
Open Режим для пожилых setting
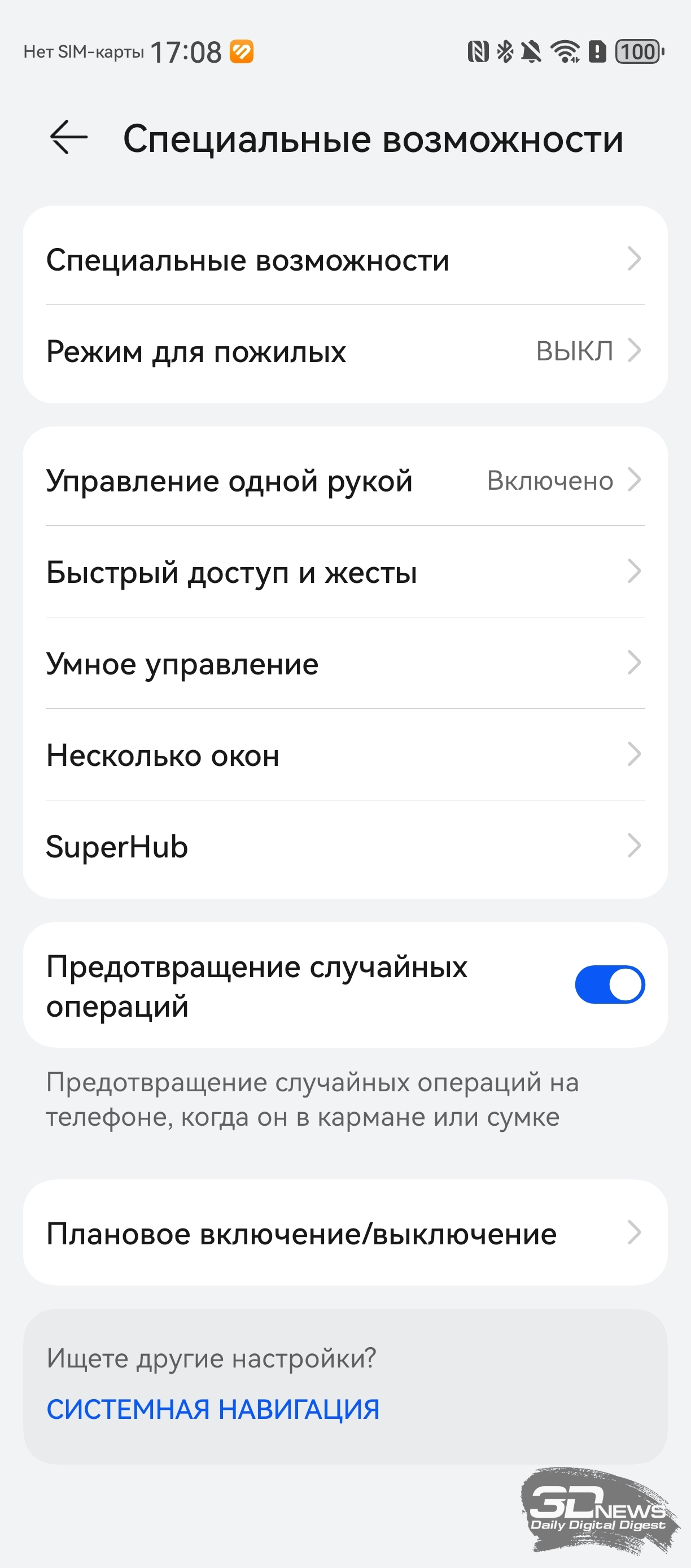[x=345, y=351]
